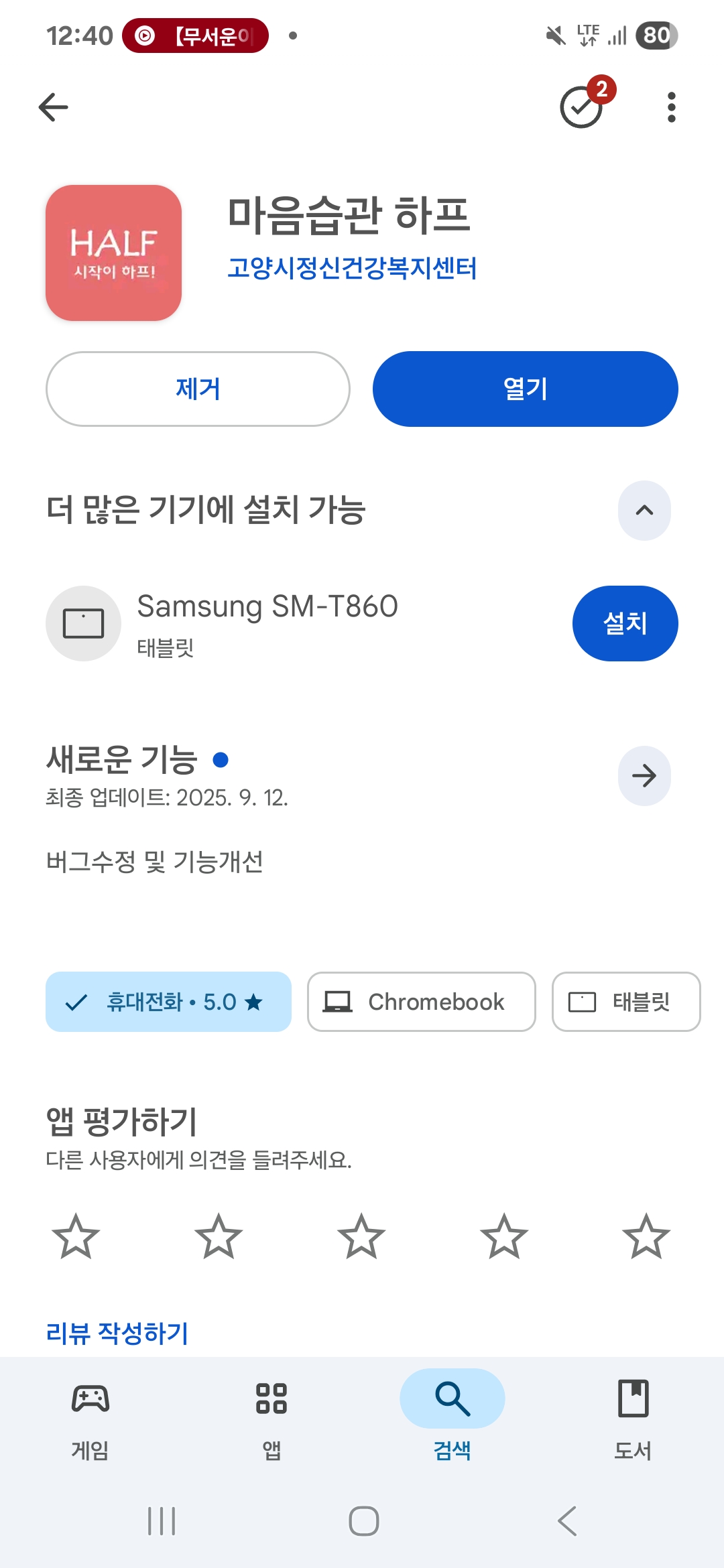Open the app with 열기

point(525,389)
